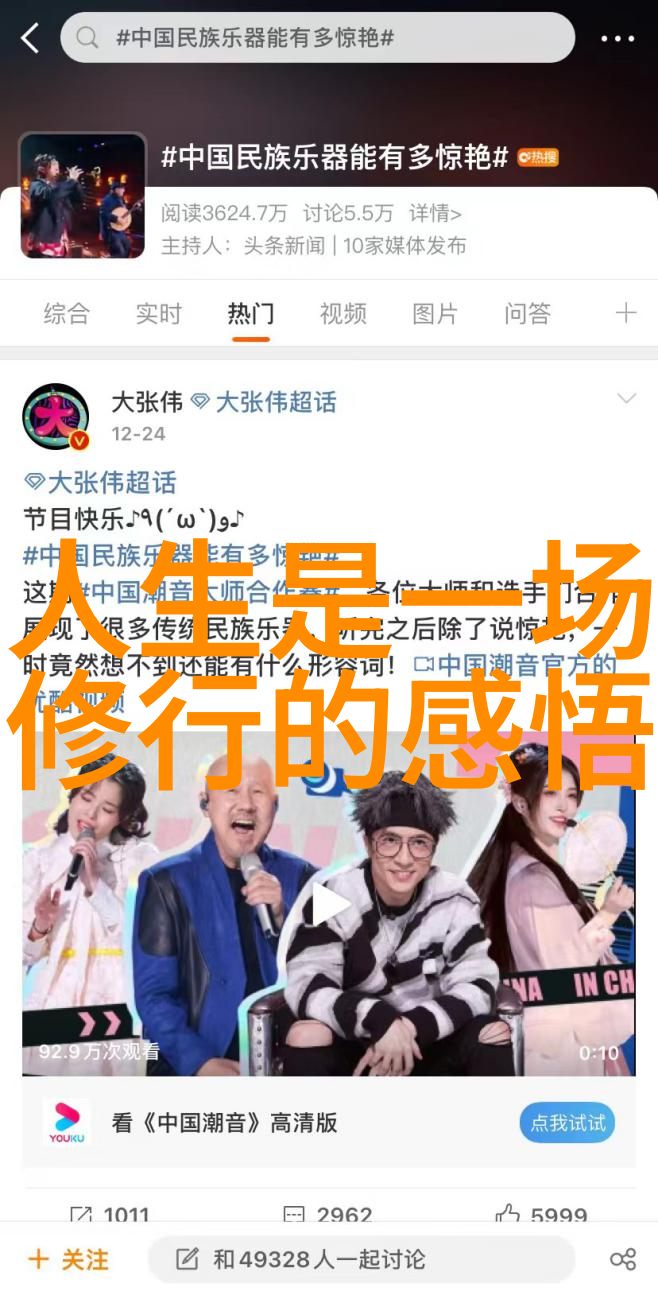Tap the search box with the hashtag query
Image resolution: width=658 pixels, height=1299 pixels.
[318, 39]
